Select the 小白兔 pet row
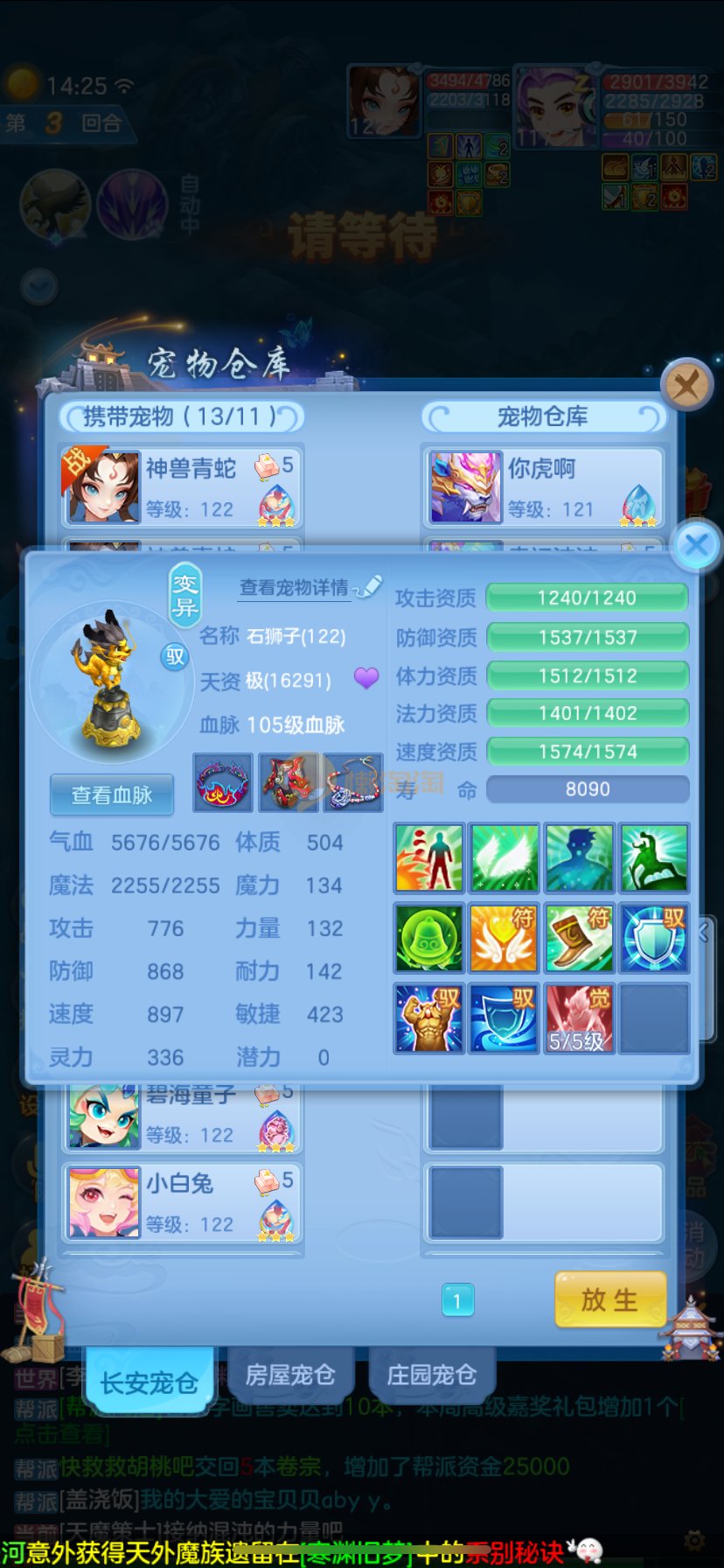 pyautogui.click(x=182, y=1203)
